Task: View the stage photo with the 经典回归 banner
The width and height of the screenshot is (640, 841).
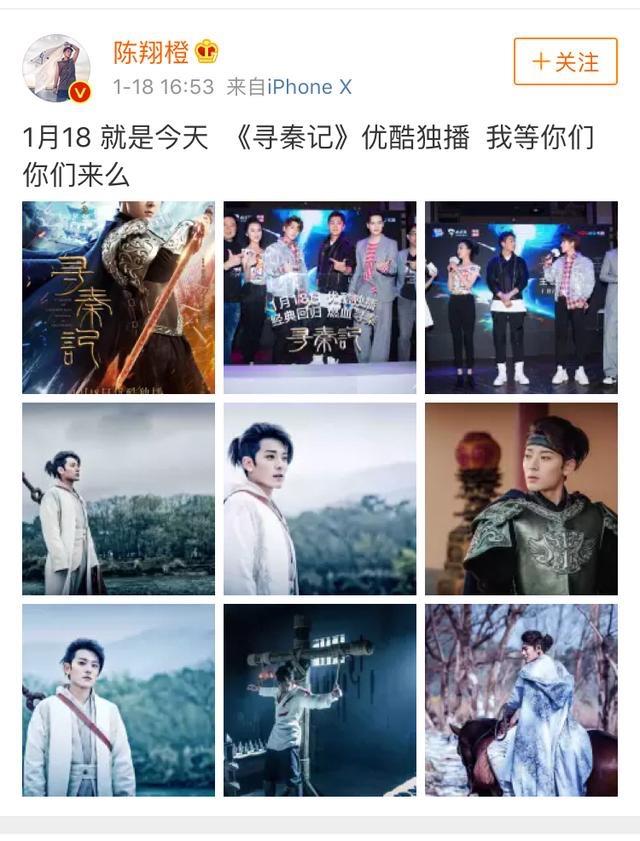Action: pyautogui.click(x=320, y=297)
